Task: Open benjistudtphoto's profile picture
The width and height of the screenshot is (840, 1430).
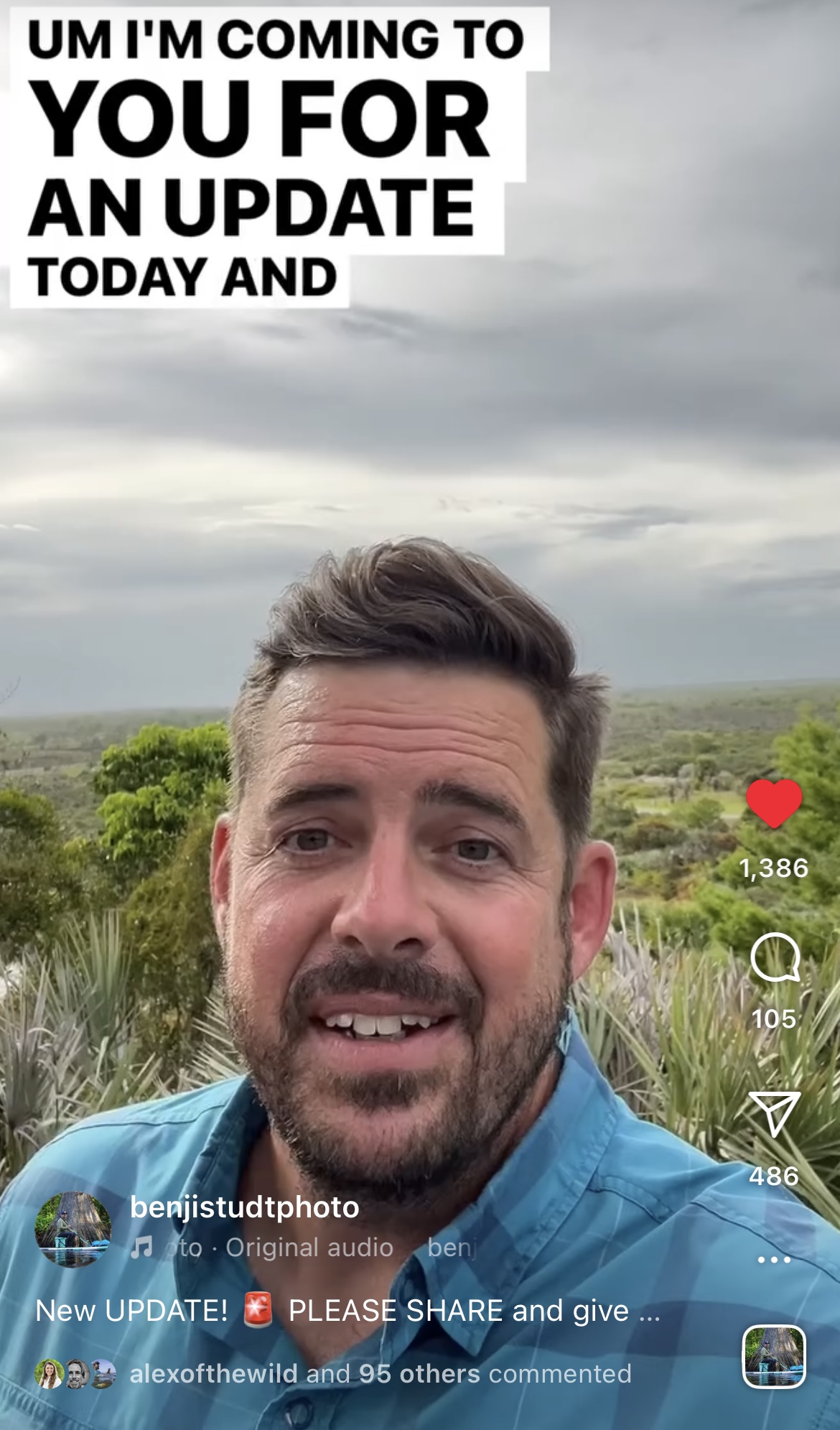Action: pyautogui.click(x=73, y=1230)
